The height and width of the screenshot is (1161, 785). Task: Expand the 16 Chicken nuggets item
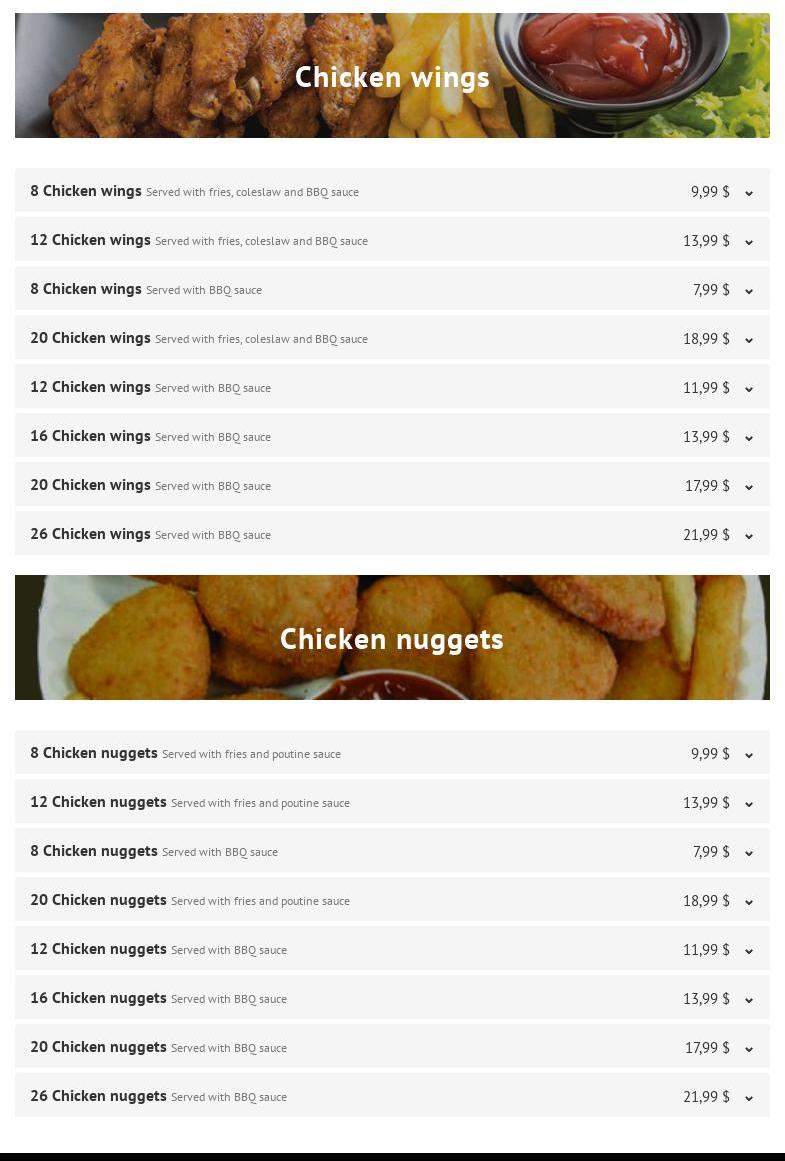point(748,999)
